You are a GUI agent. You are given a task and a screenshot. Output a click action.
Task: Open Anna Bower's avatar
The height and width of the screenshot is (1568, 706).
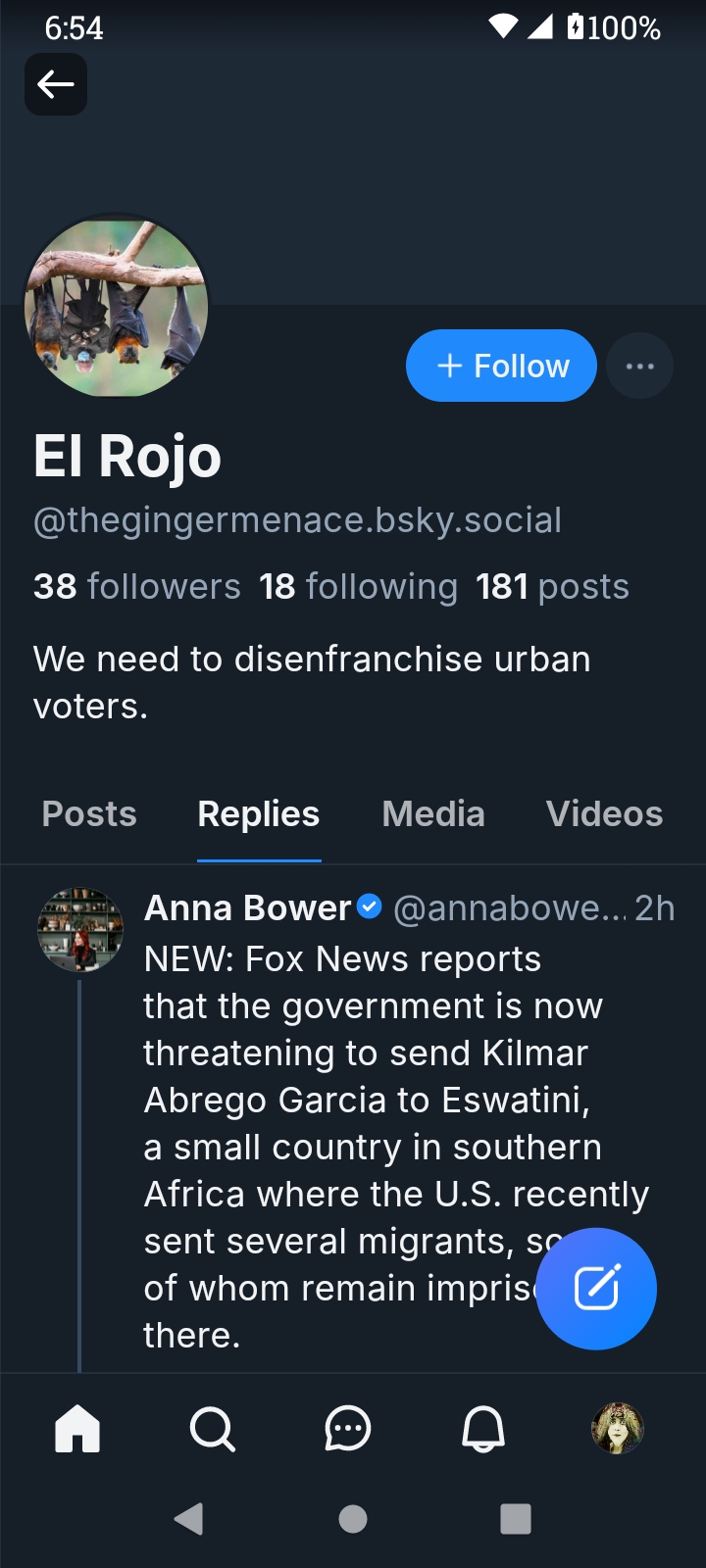80,929
